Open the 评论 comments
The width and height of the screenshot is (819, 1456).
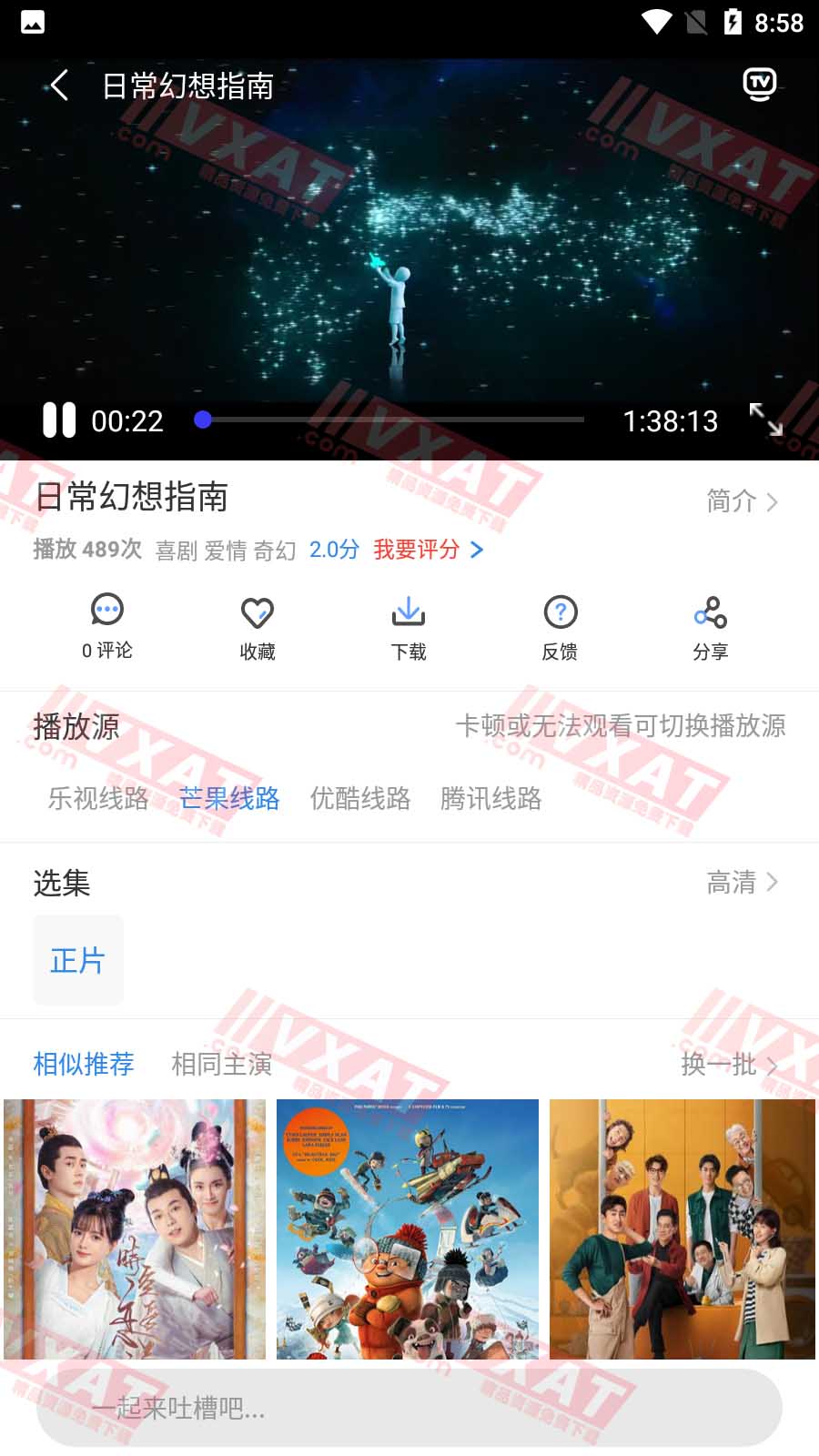click(x=107, y=626)
